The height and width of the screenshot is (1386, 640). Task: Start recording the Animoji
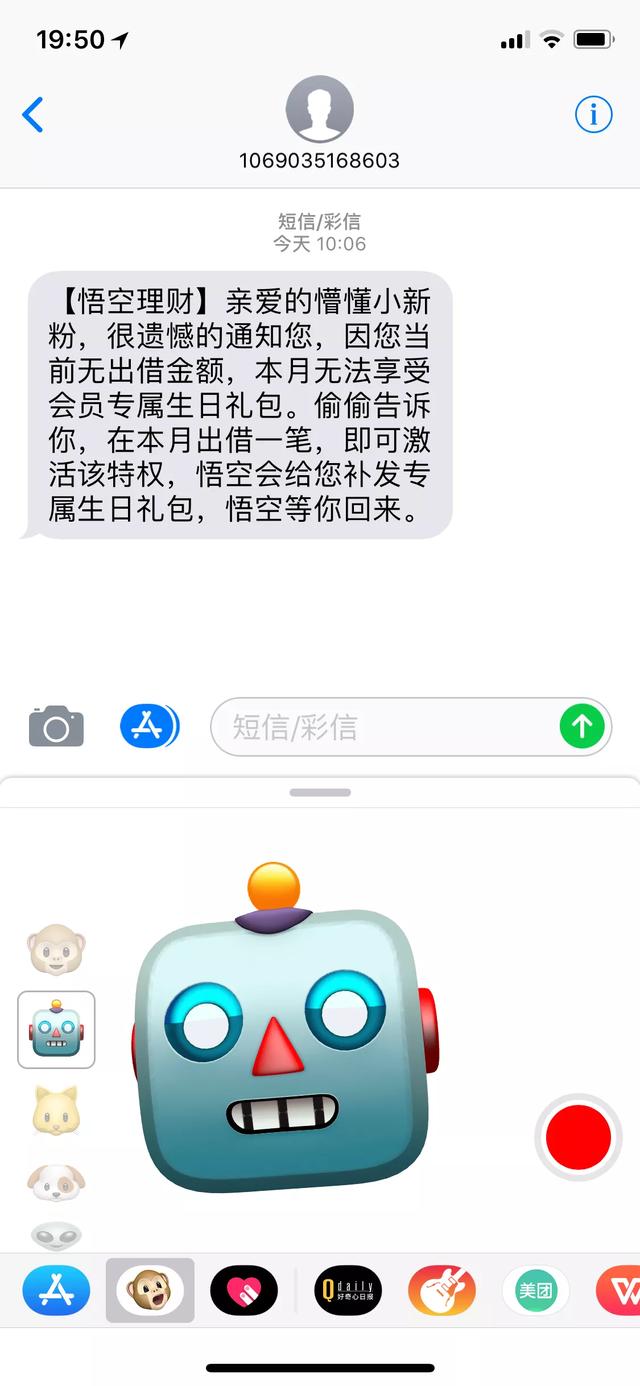click(578, 1137)
